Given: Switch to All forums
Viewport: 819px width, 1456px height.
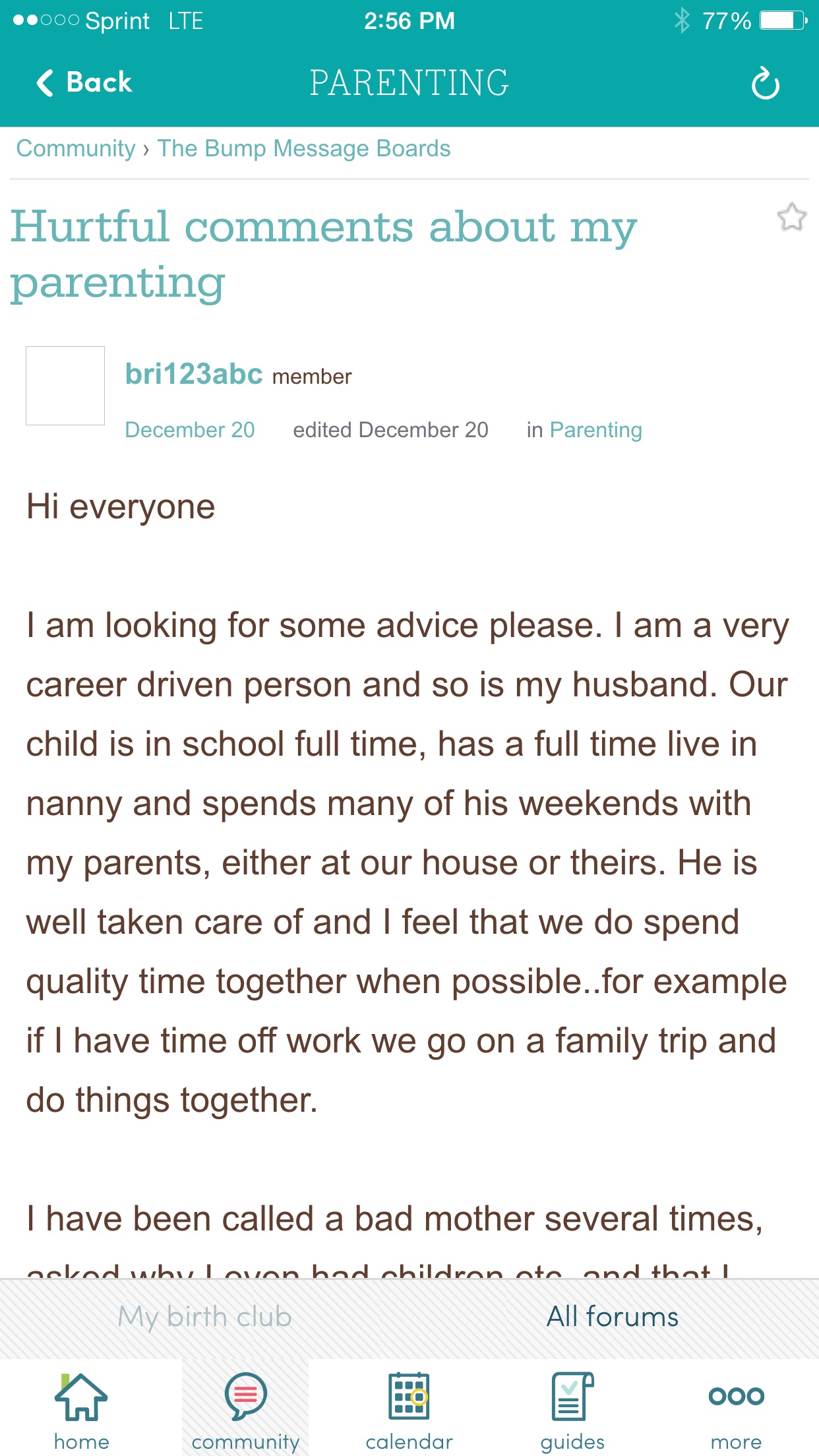Looking at the screenshot, I should [613, 1317].
